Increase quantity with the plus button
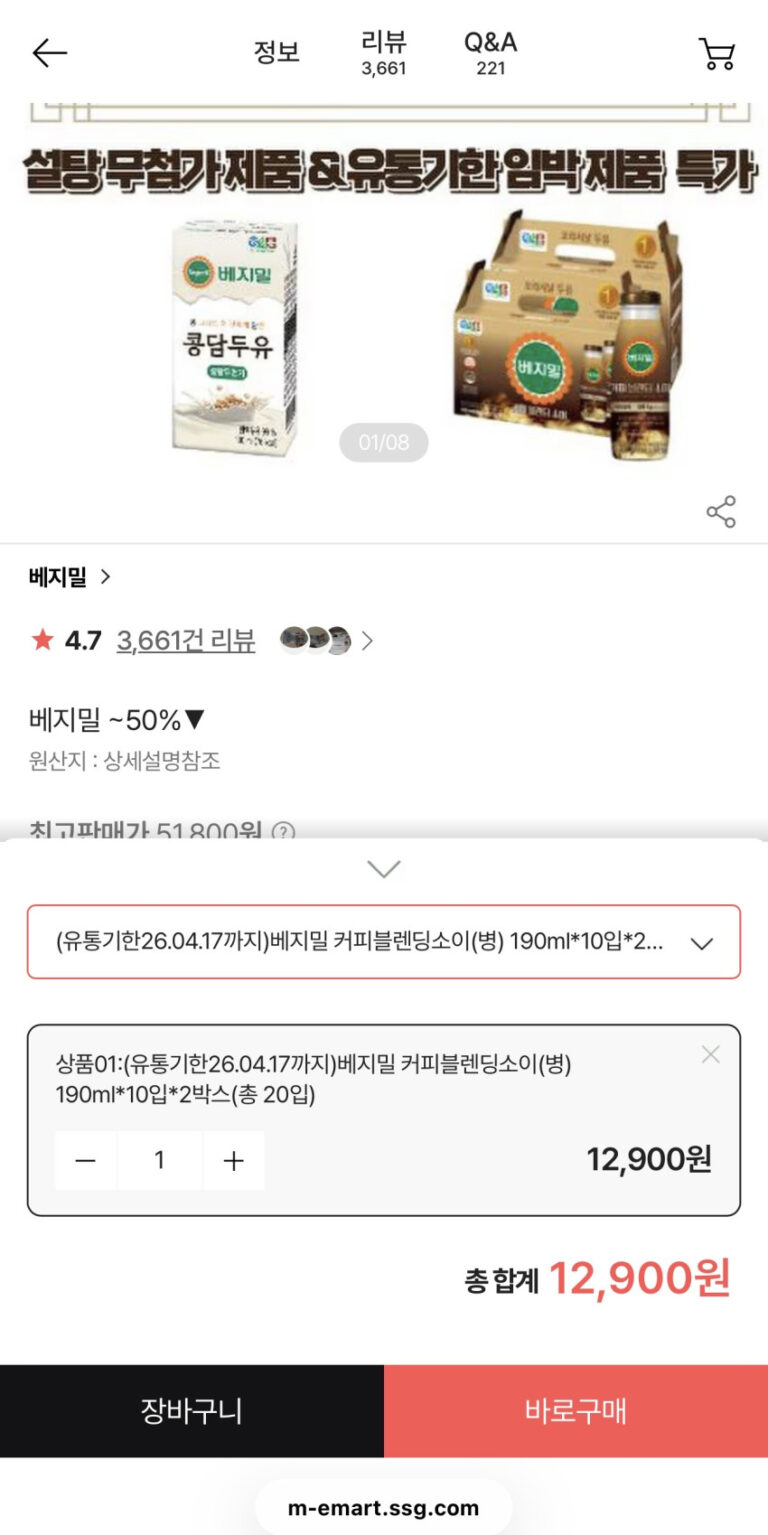This screenshot has width=768, height=1535. 233,1160
